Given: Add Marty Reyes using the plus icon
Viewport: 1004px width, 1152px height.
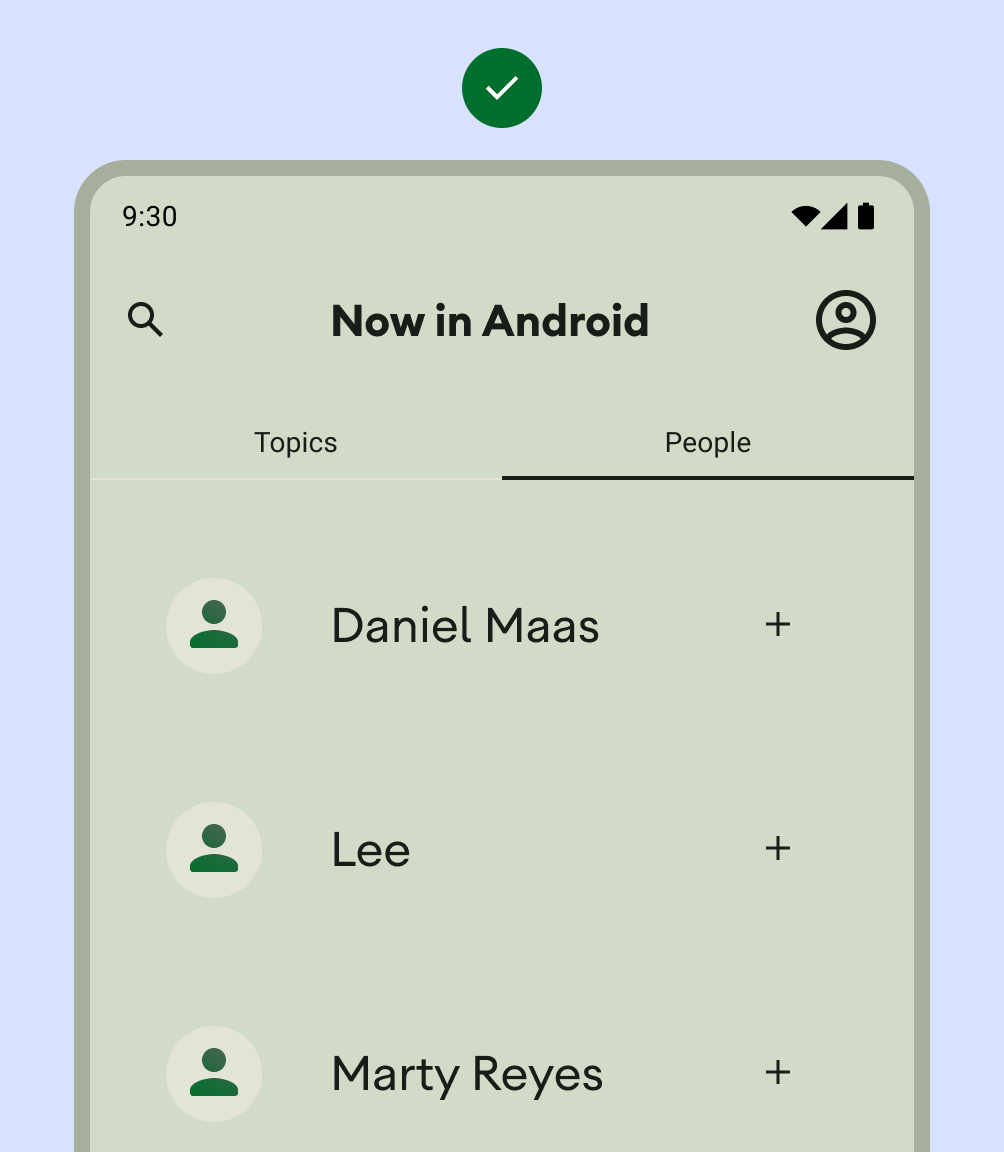Looking at the screenshot, I should 777,1073.
